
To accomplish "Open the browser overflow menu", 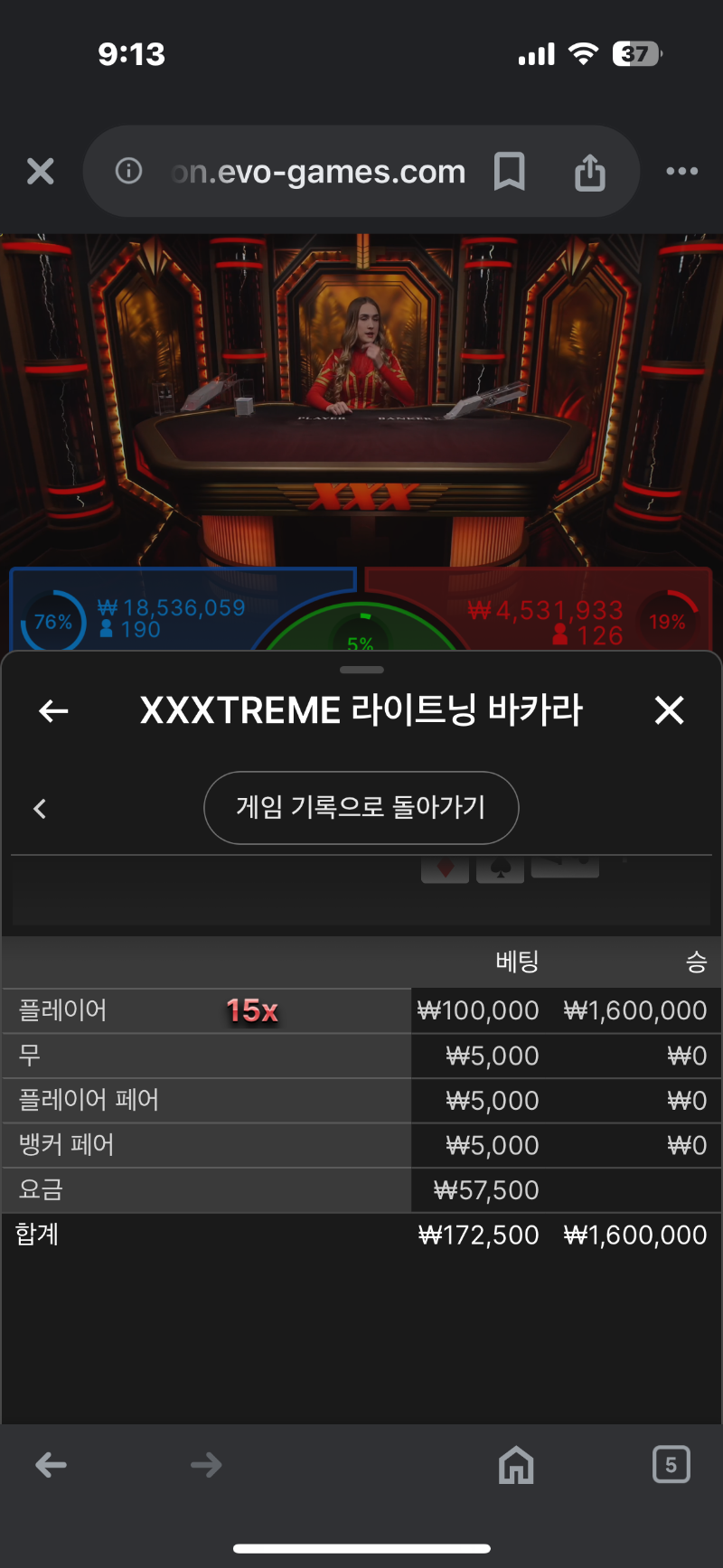I will point(681,171).
